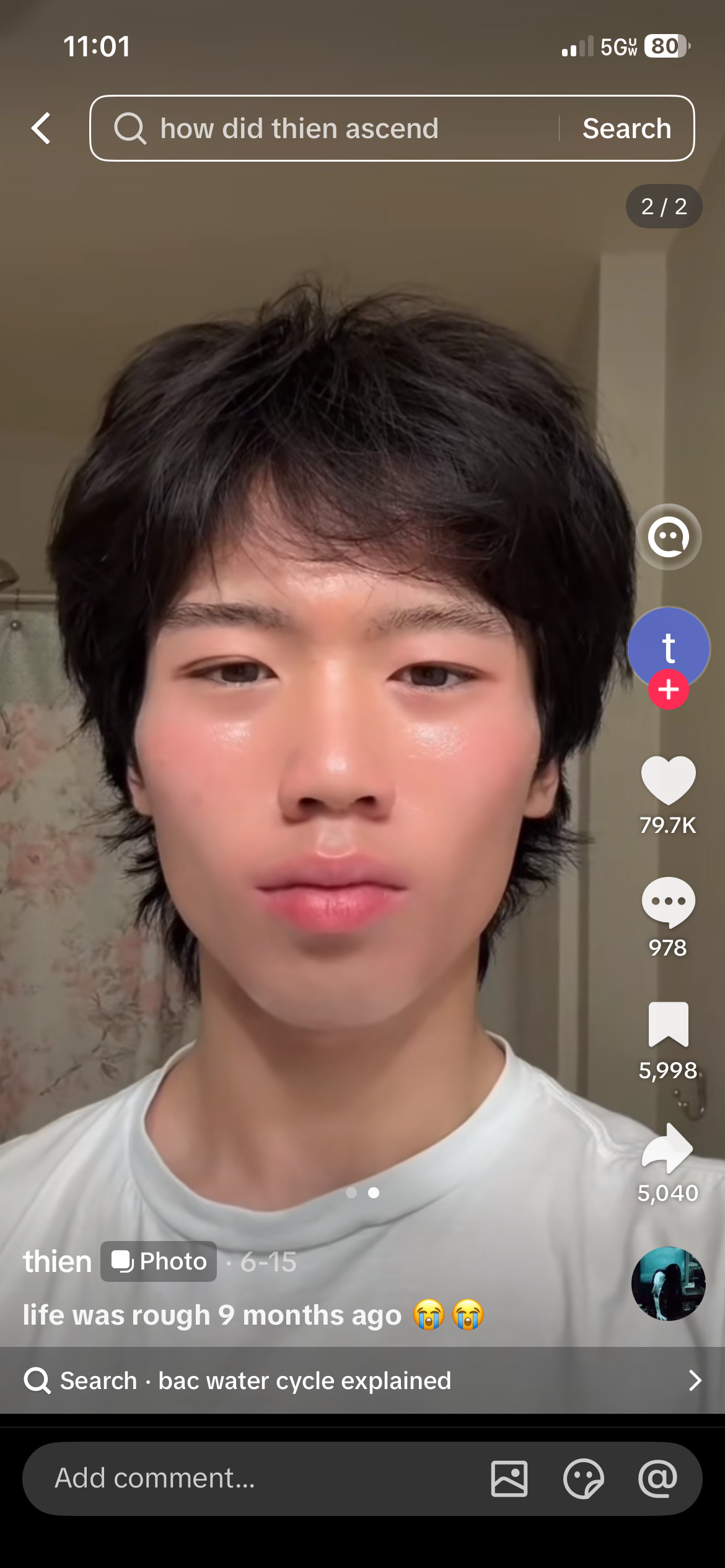Follow thien via the red plus

[x=668, y=689]
